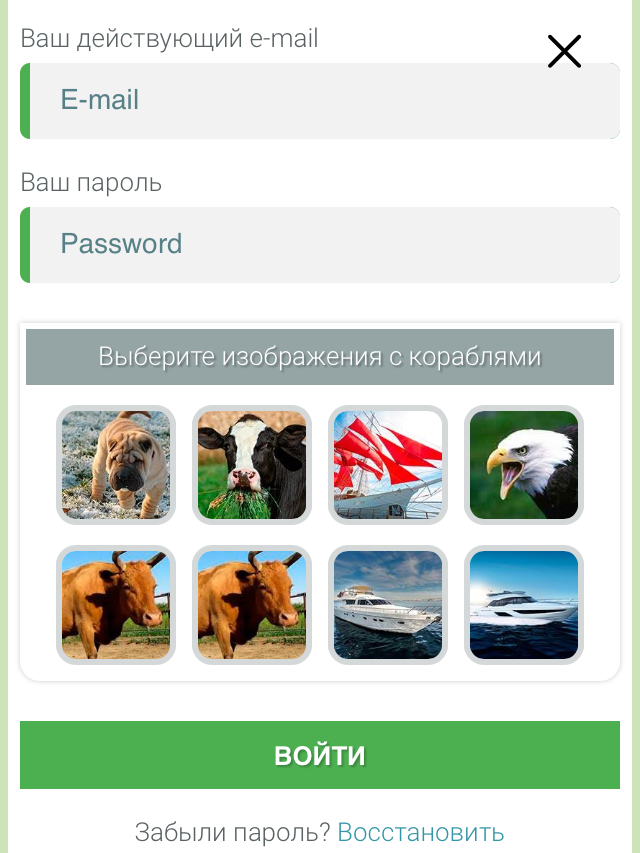Viewport: 640px width, 853px height.
Task: Select the wrinkled puppy captcha image
Action: [116, 465]
